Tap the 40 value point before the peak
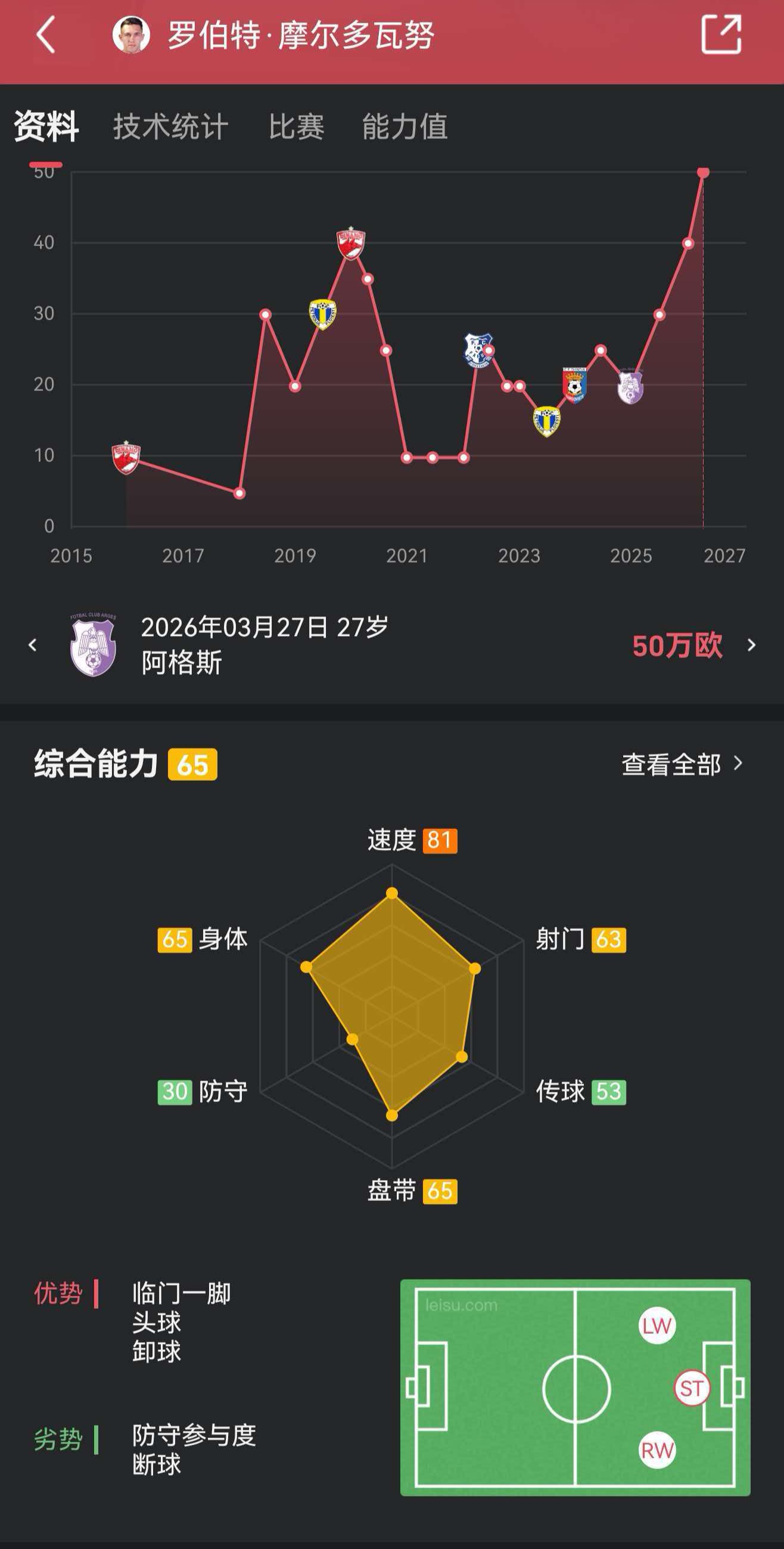Viewport: 784px width, 1549px height. [x=689, y=244]
